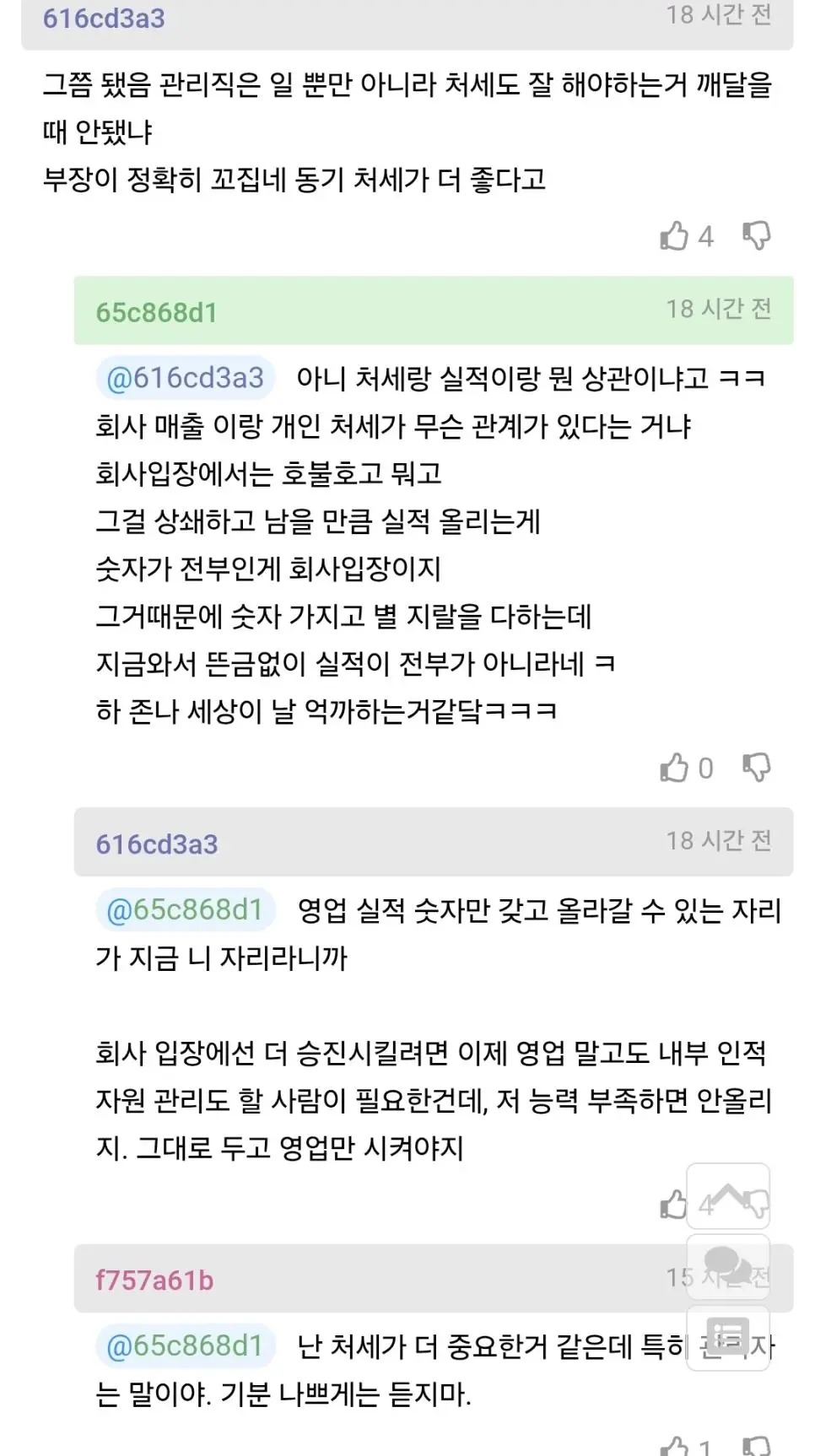Viewport: 815px width, 1456px height.
Task: Jump to top with the floating up arrow
Action: pyautogui.click(x=728, y=1196)
